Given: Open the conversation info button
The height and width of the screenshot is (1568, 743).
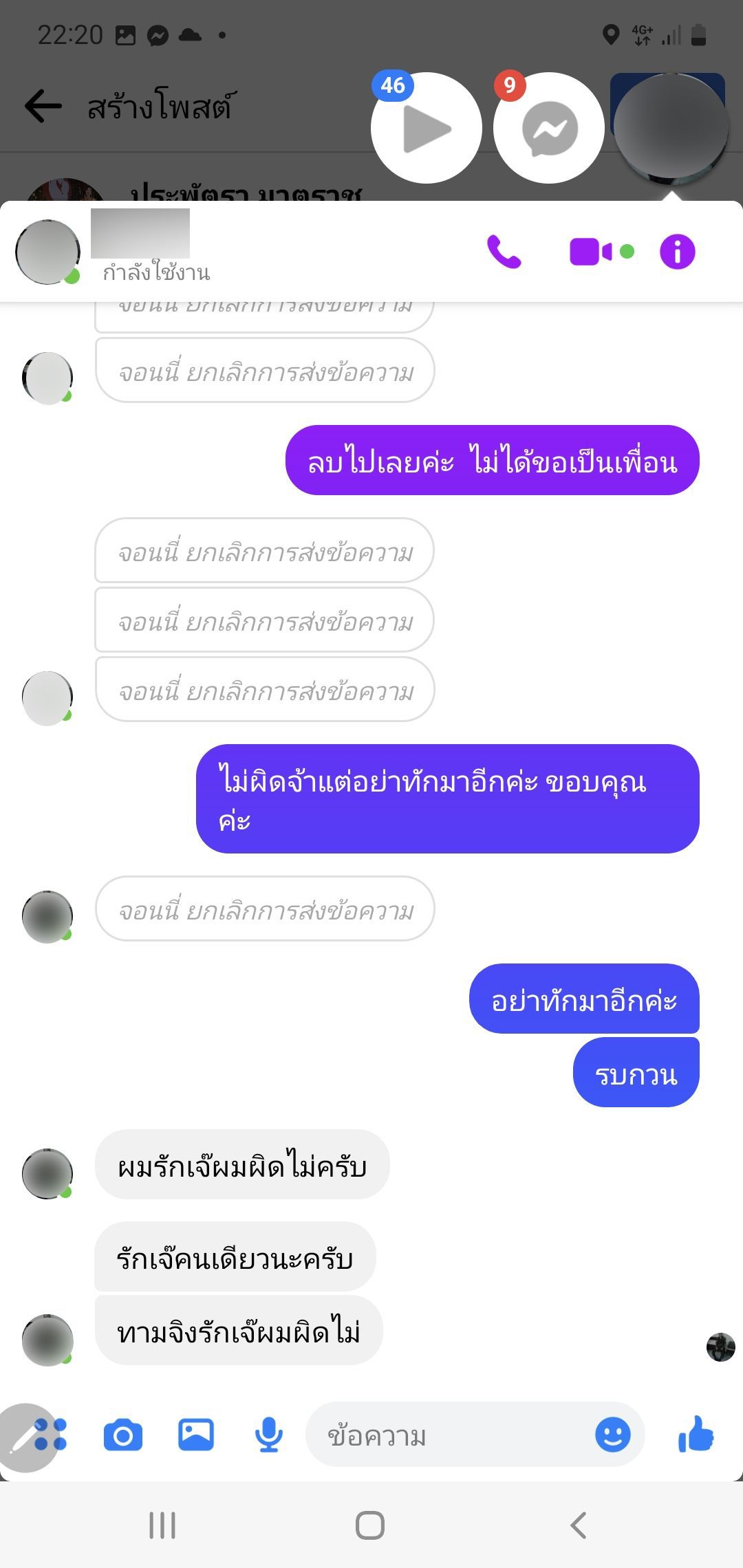Looking at the screenshot, I should click(x=677, y=252).
